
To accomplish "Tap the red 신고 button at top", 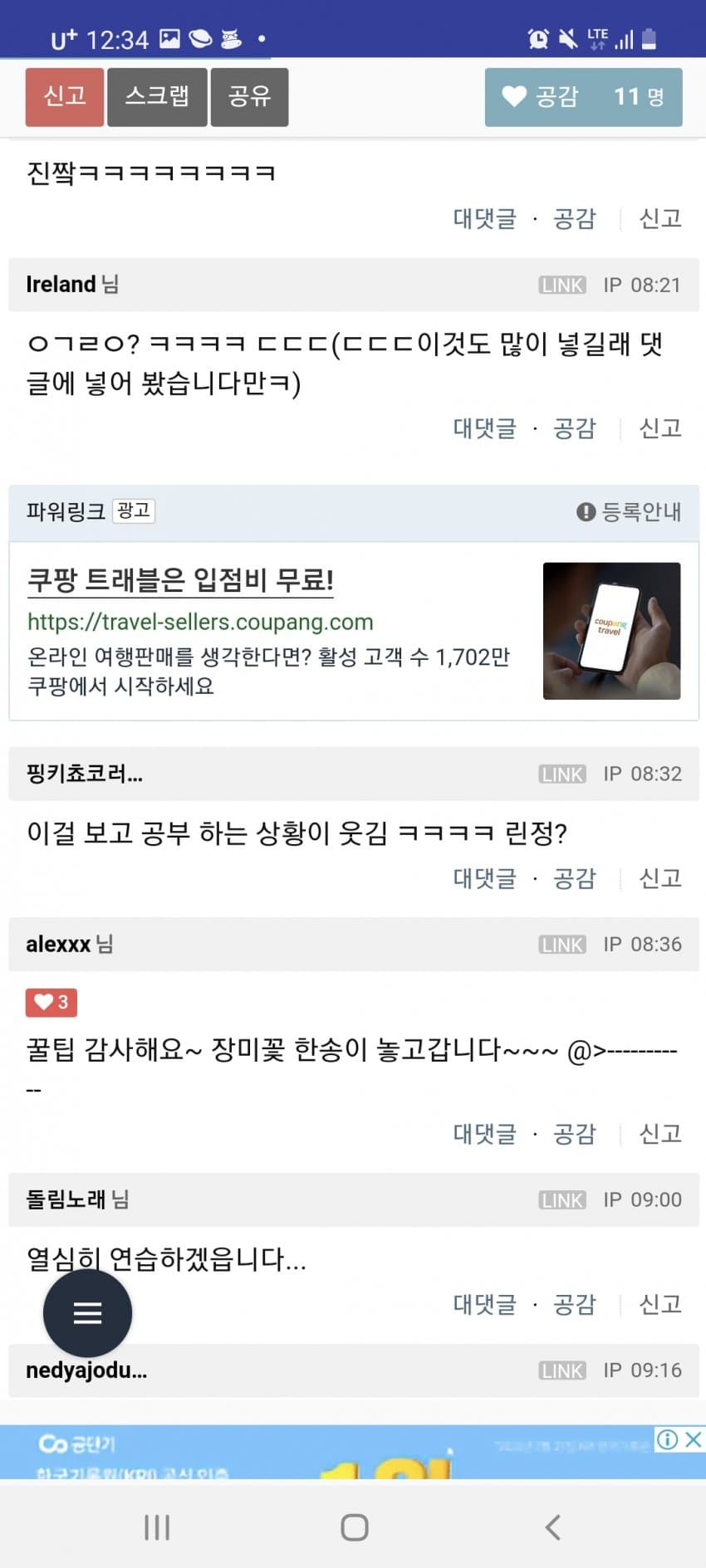I will (x=65, y=97).
